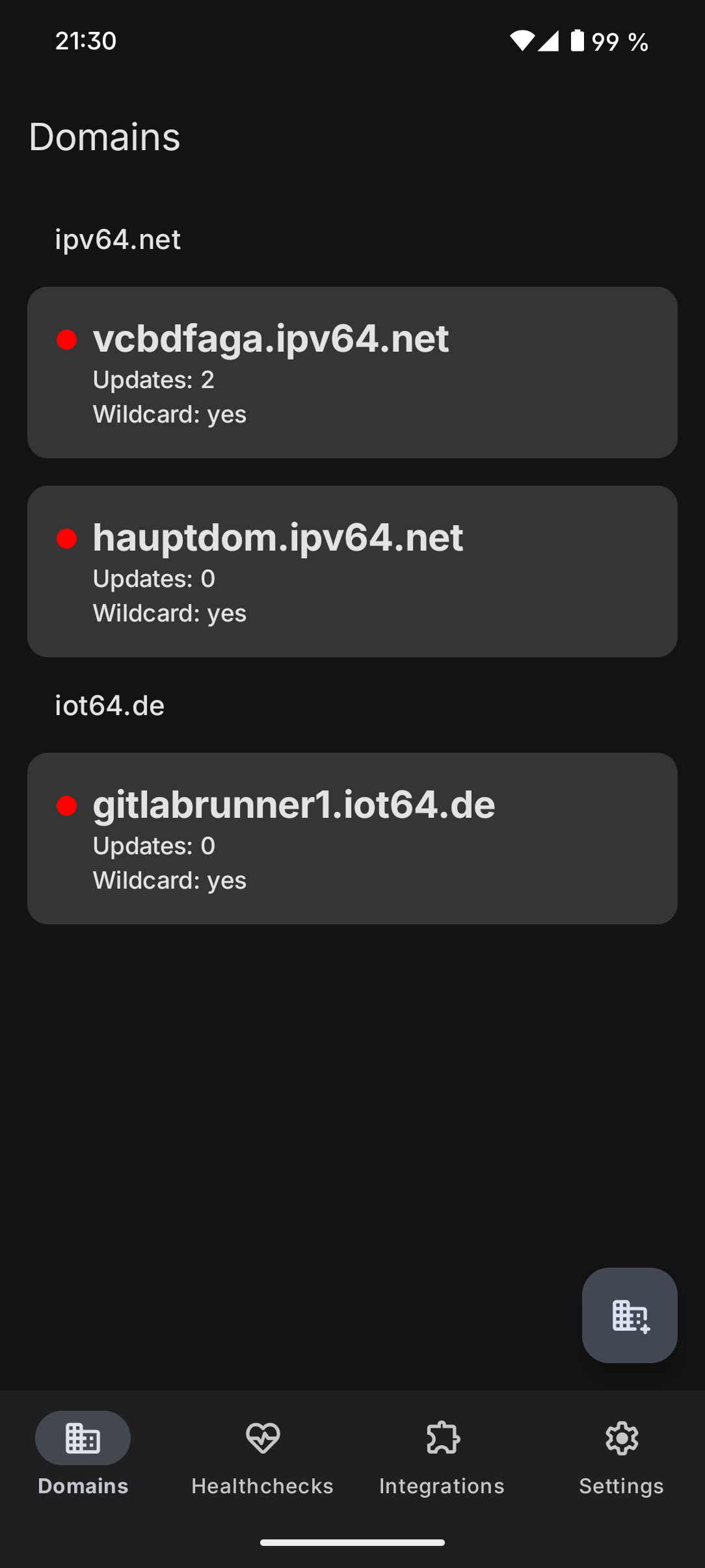The image size is (705, 1568).
Task: Add a new domain with floating button
Action: [629, 1315]
